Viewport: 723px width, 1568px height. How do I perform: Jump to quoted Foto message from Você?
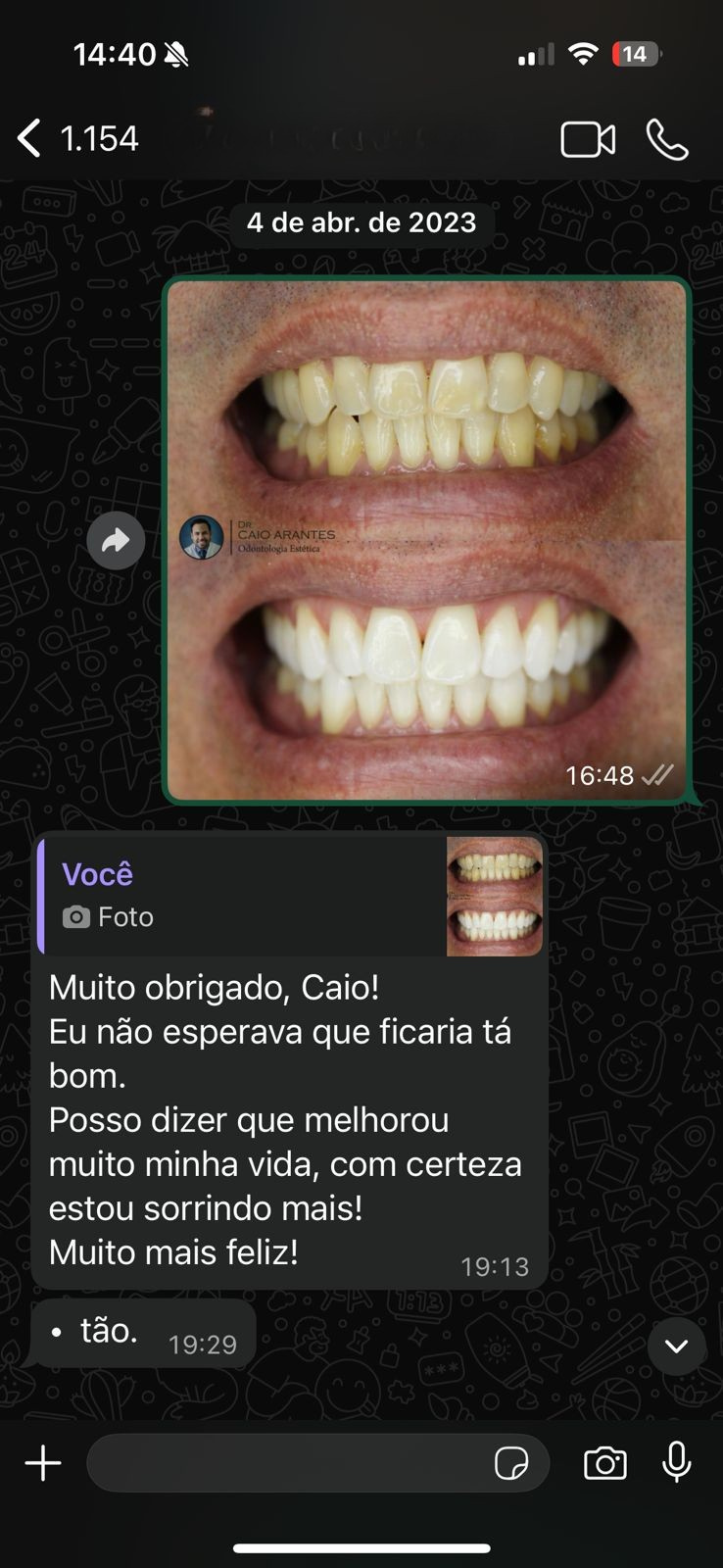(289, 896)
